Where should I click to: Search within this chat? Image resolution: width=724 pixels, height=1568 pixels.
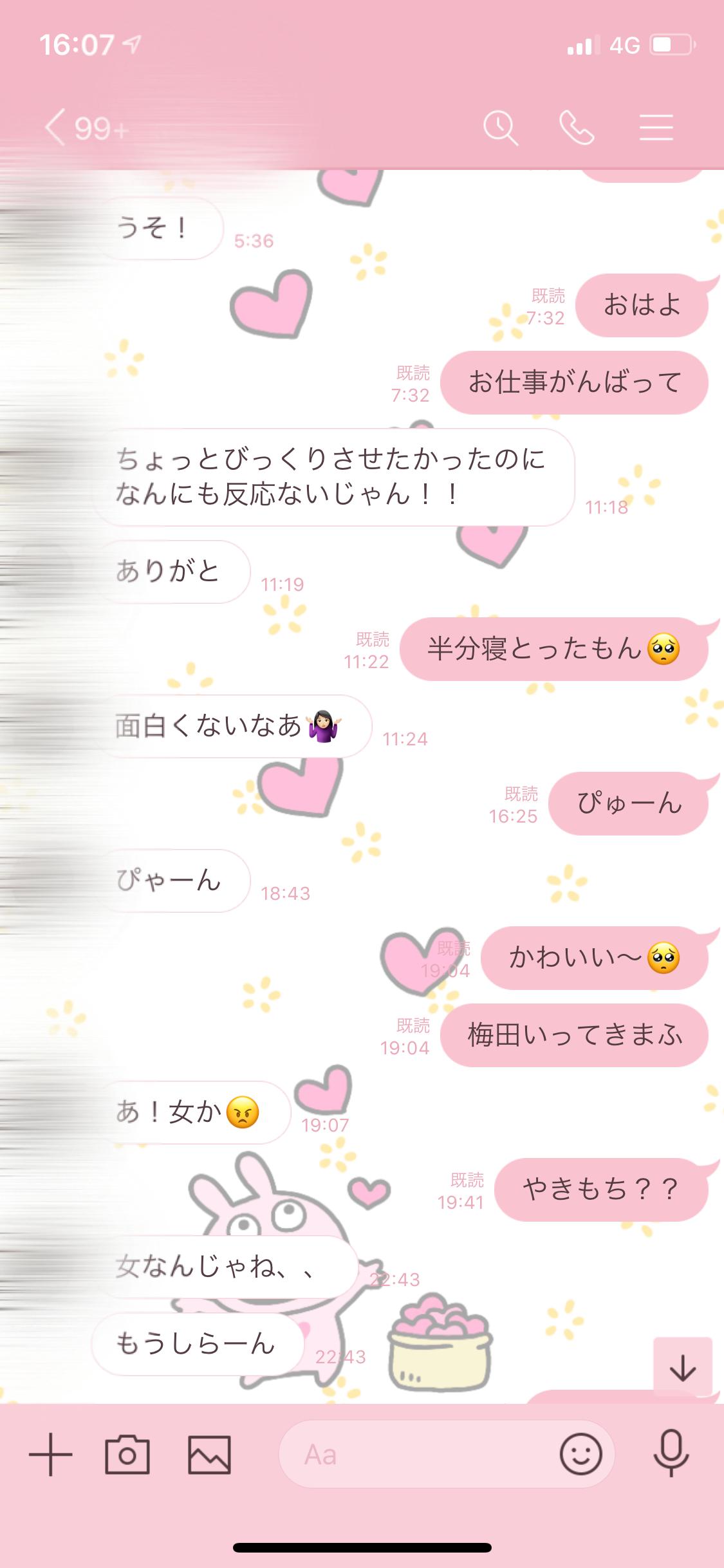click(x=500, y=127)
